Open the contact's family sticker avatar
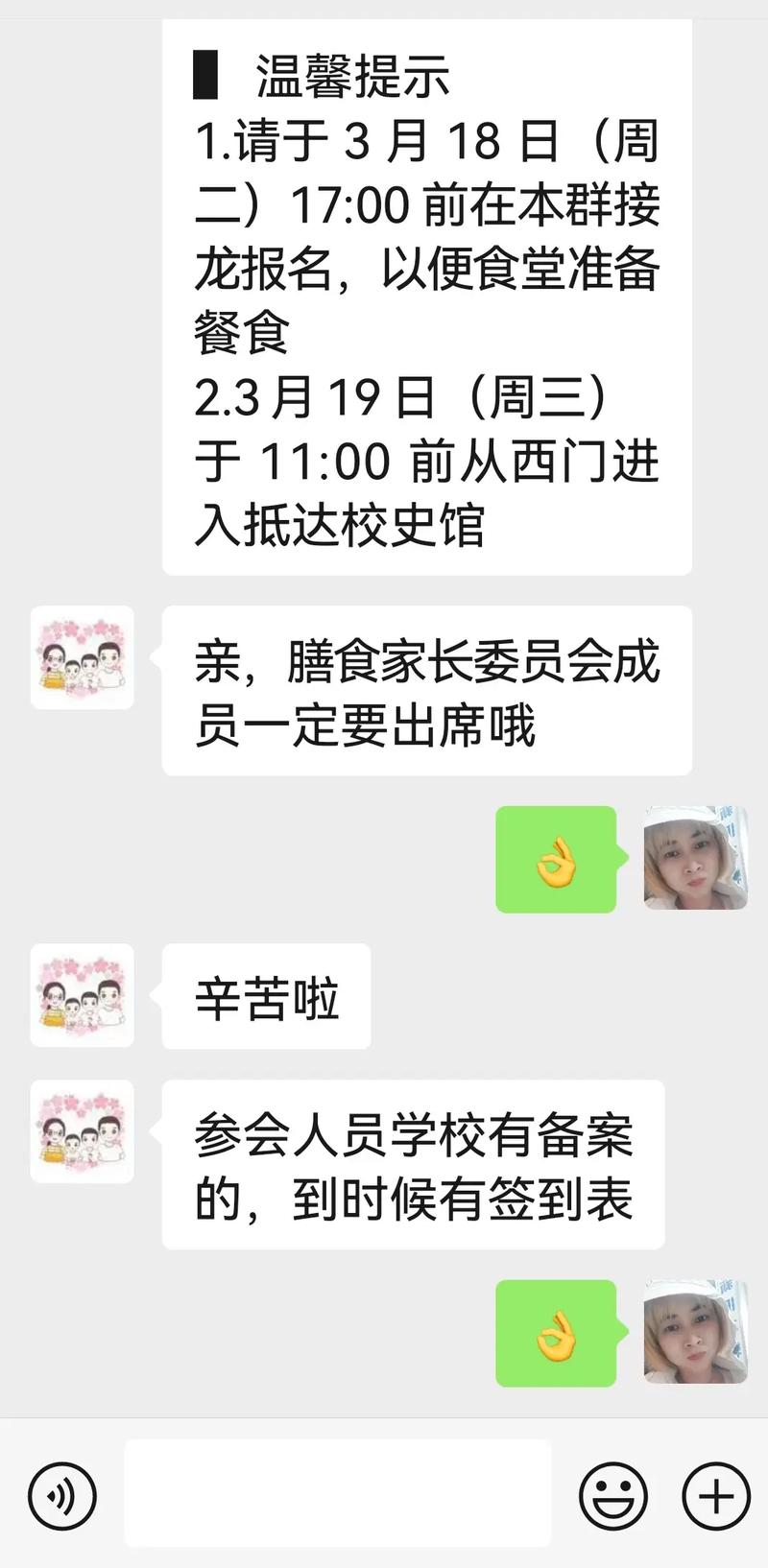Image resolution: width=768 pixels, height=1568 pixels. [82, 659]
